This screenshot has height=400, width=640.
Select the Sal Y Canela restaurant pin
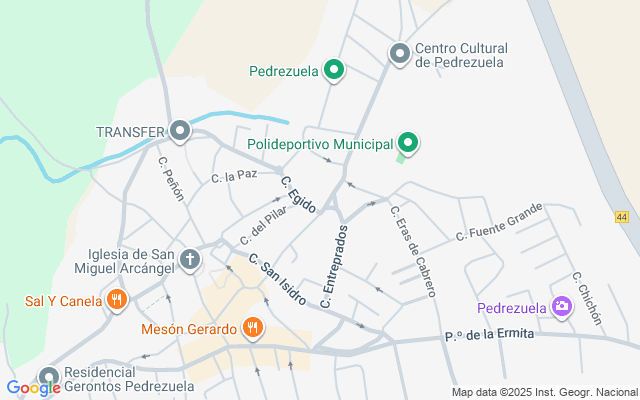(118, 300)
